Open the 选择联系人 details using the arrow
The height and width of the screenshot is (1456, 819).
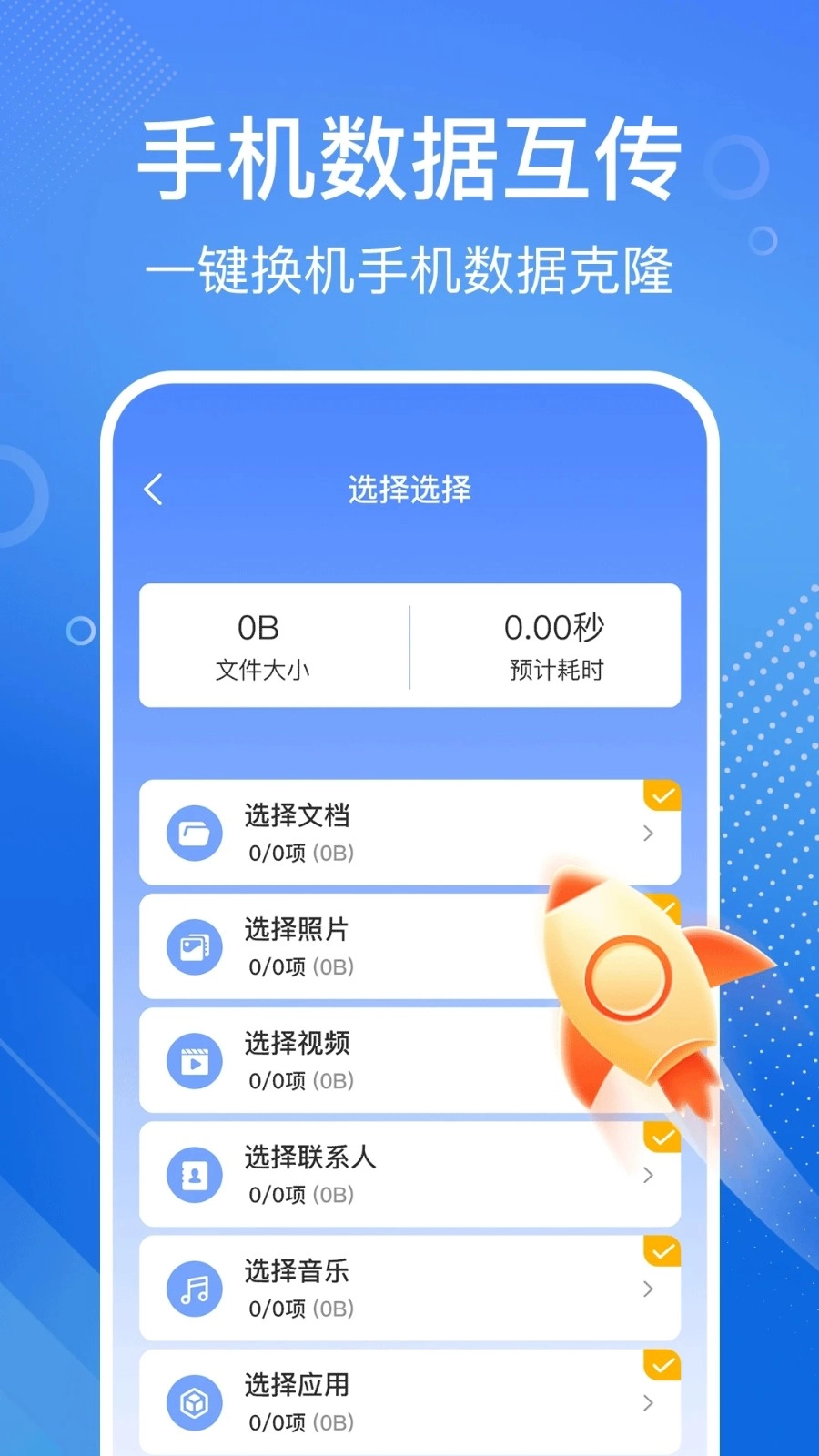(649, 1175)
